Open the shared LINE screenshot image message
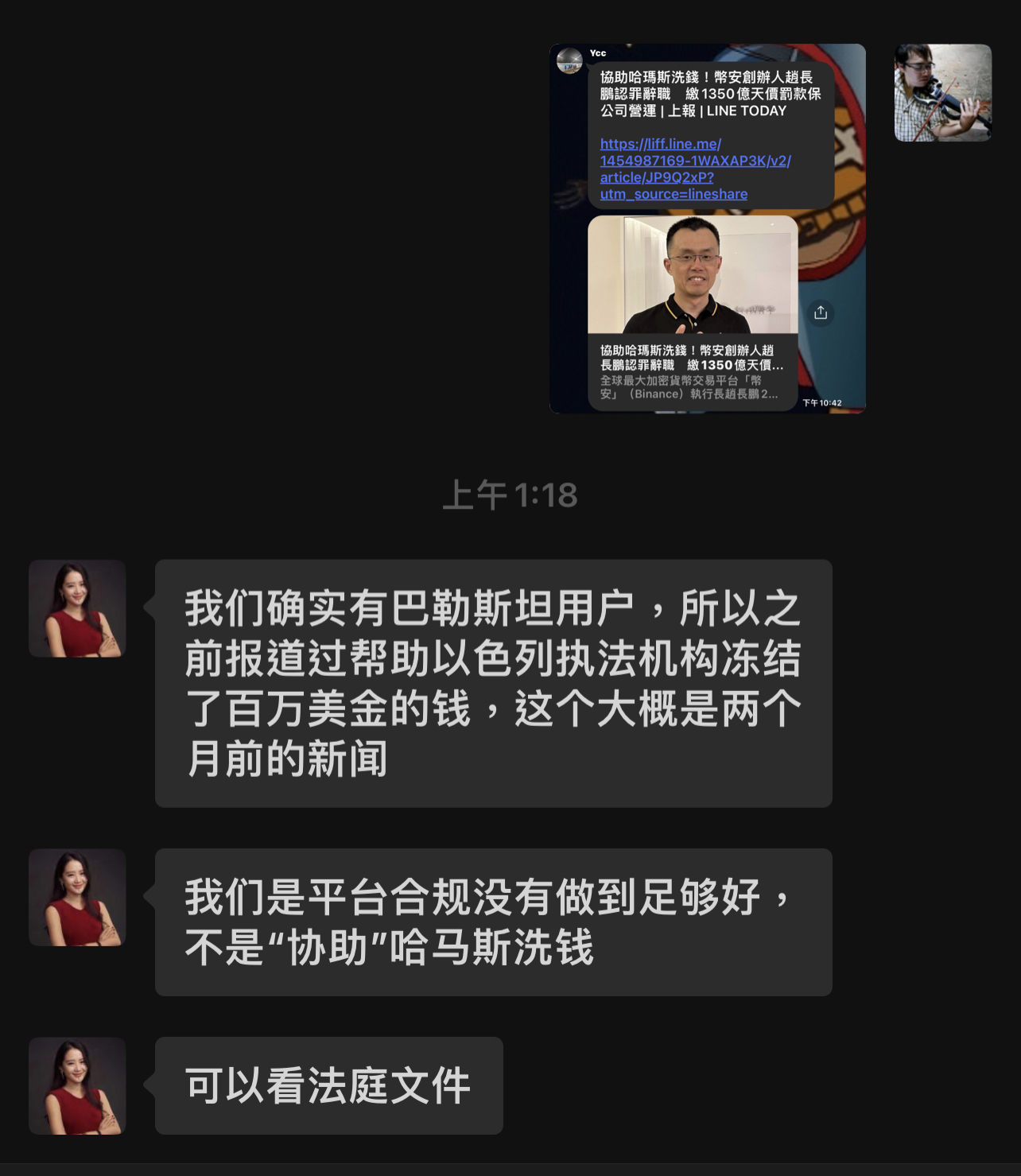The height and width of the screenshot is (1176, 1021). click(x=707, y=228)
